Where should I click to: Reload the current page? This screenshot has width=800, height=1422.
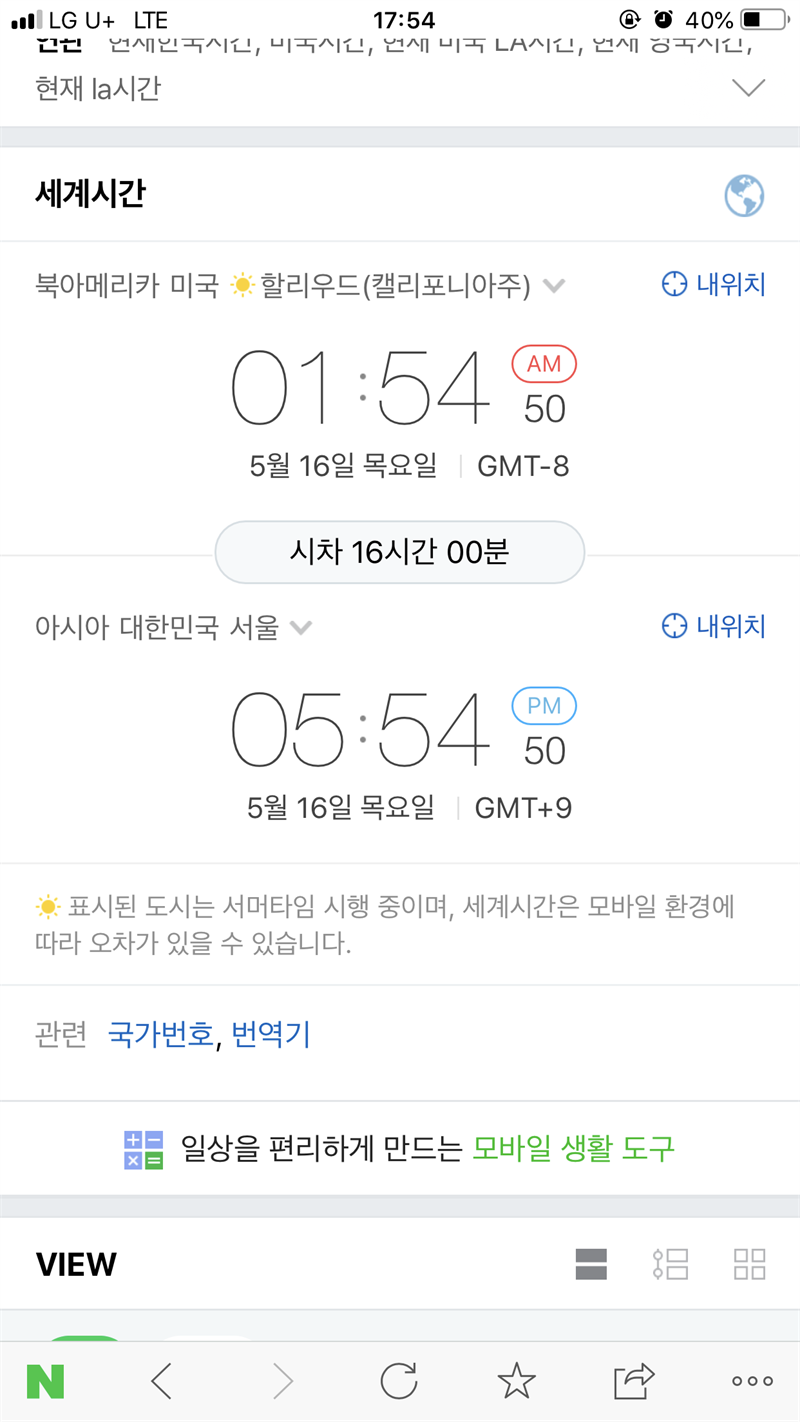coord(398,1382)
